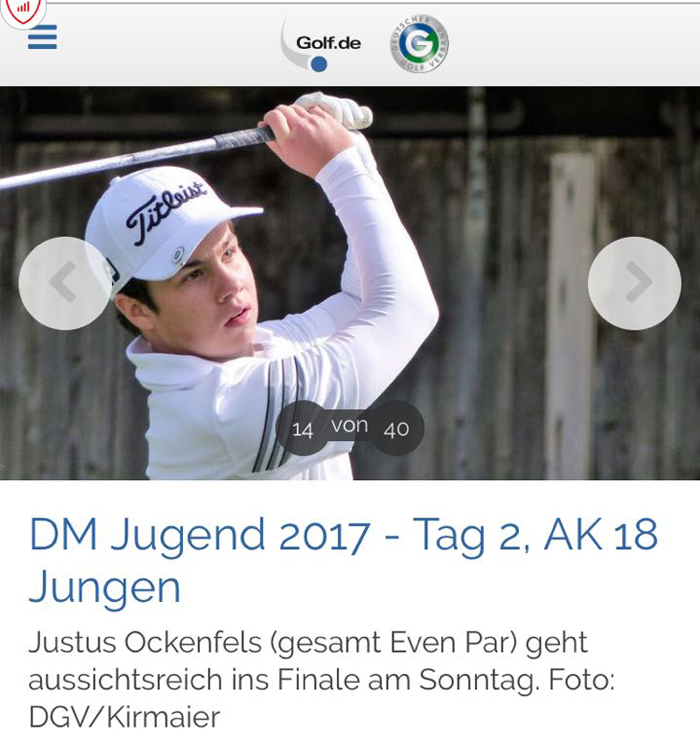The width and height of the screenshot is (700, 750).
Task: Go to the previous gallery photo
Action: pos(64,283)
